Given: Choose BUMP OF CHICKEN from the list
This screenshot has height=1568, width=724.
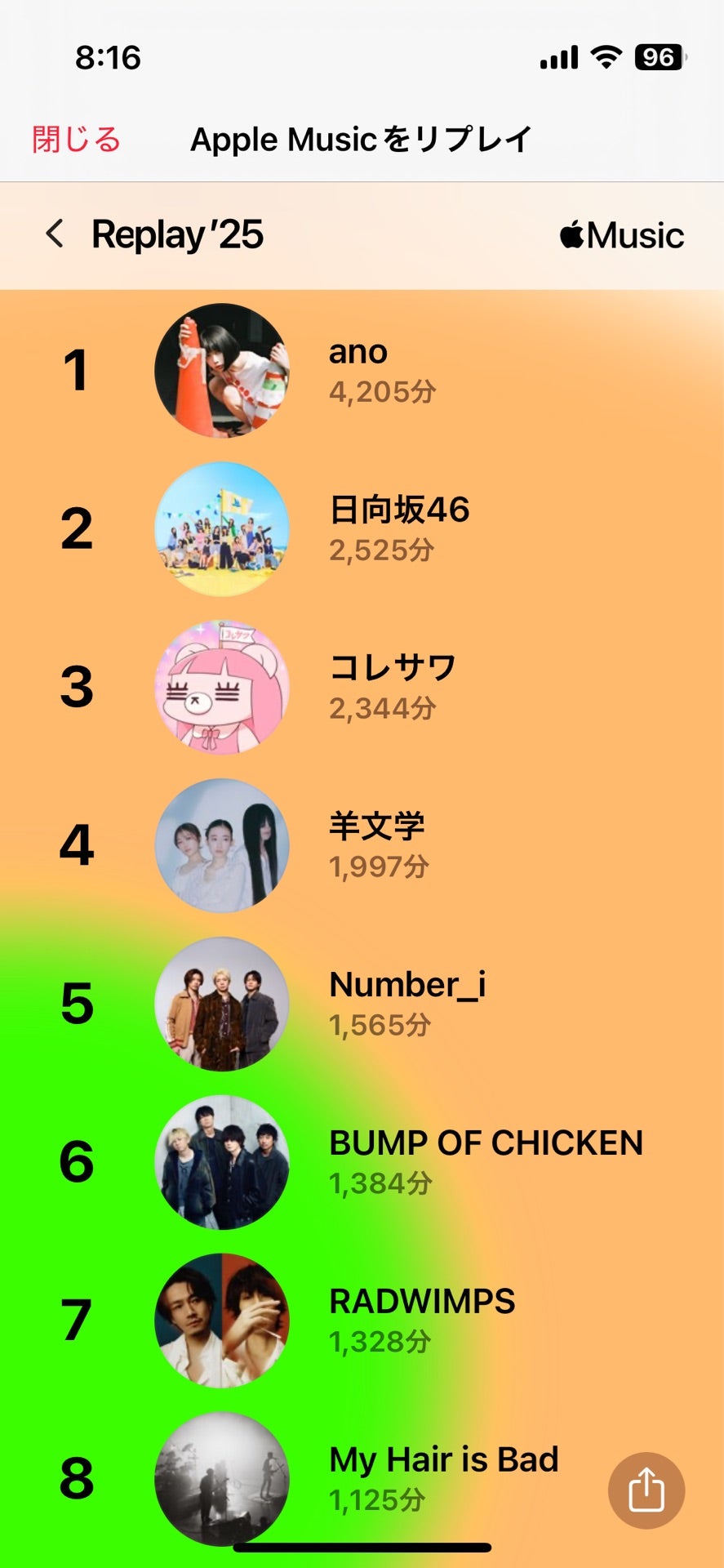Looking at the screenshot, I should (485, 1160).
